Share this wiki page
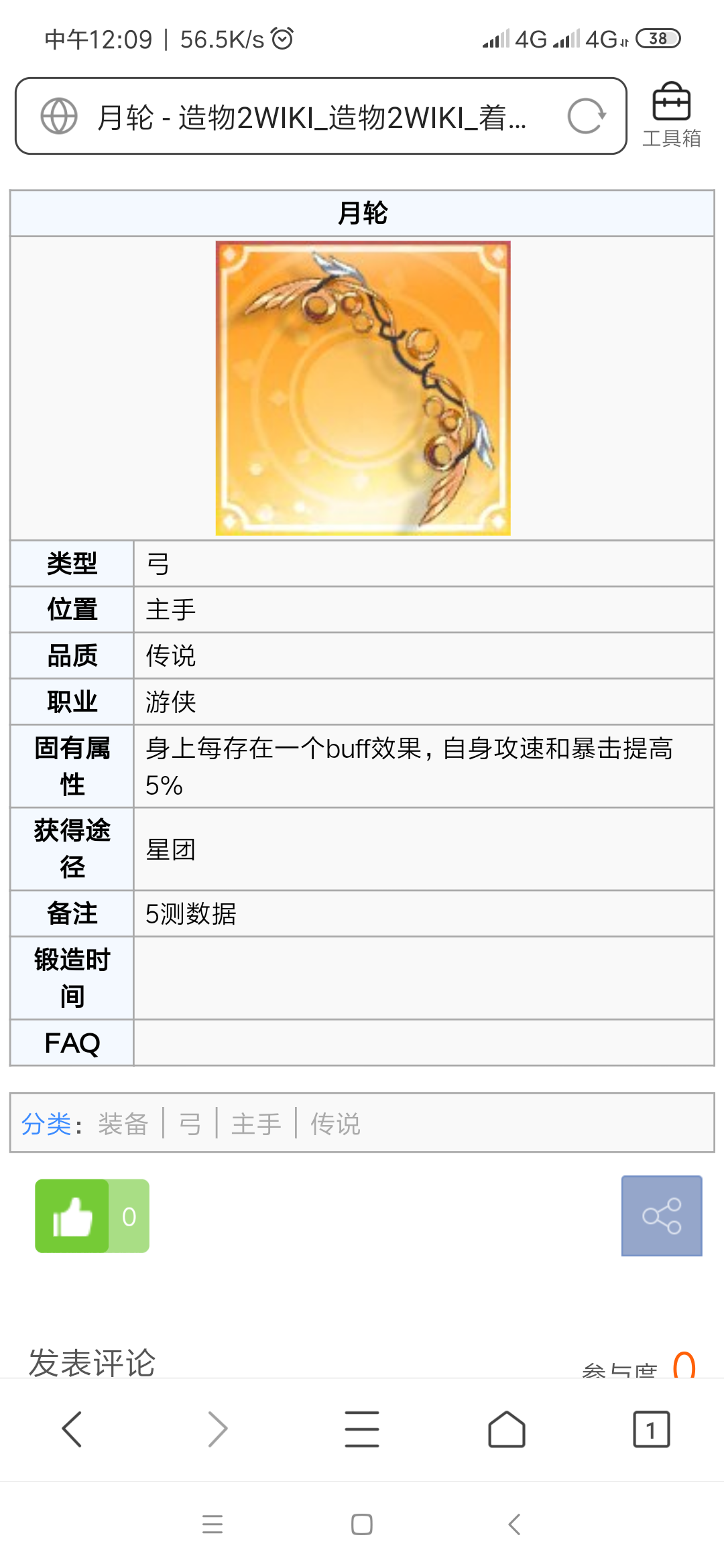This screenshot has width=724, height=1568. [661, 1216]
